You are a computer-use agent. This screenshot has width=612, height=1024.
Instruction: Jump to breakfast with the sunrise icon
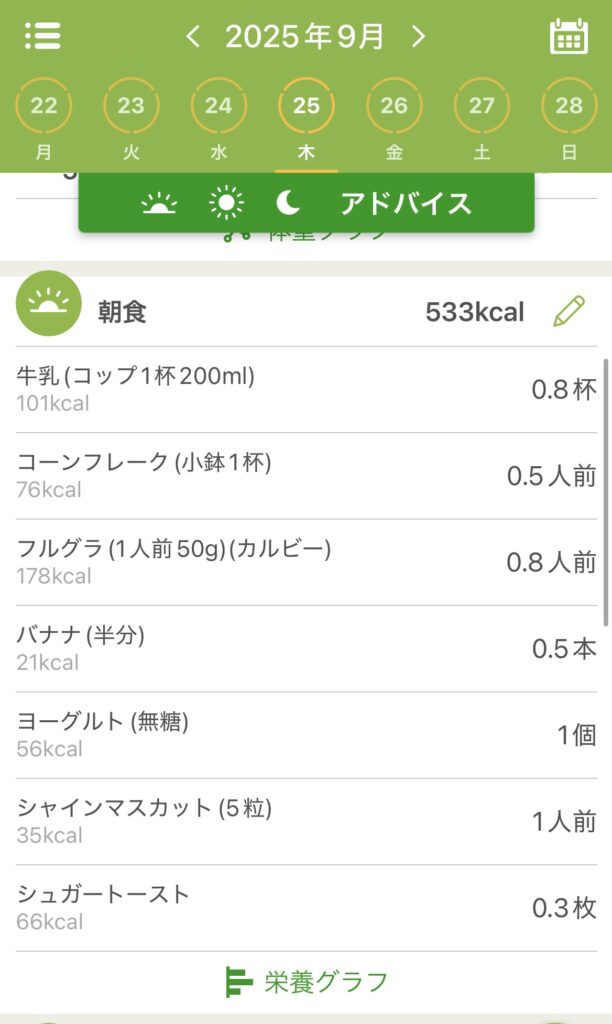click(159, 204)
